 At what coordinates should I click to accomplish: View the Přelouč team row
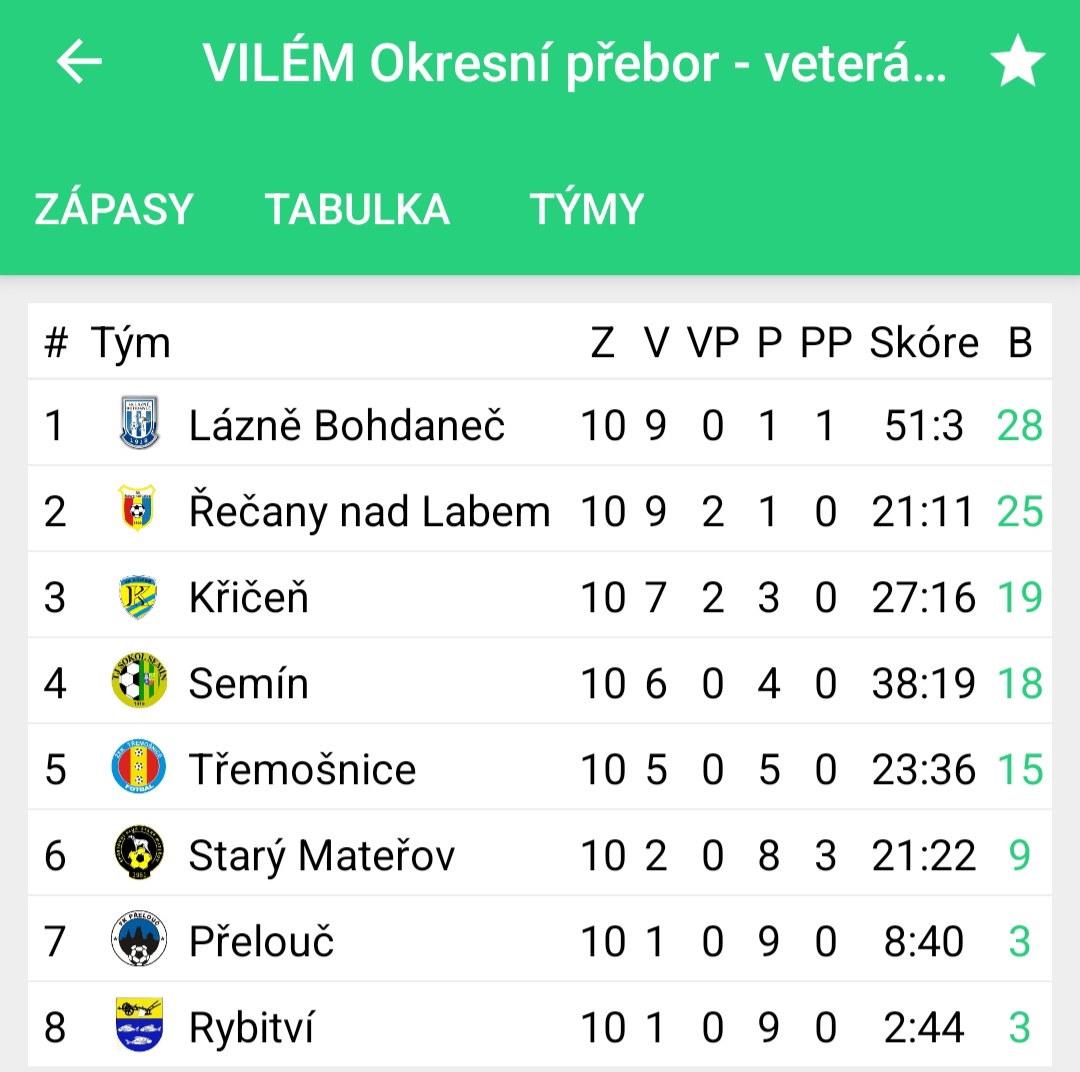[x=261, y=942]
